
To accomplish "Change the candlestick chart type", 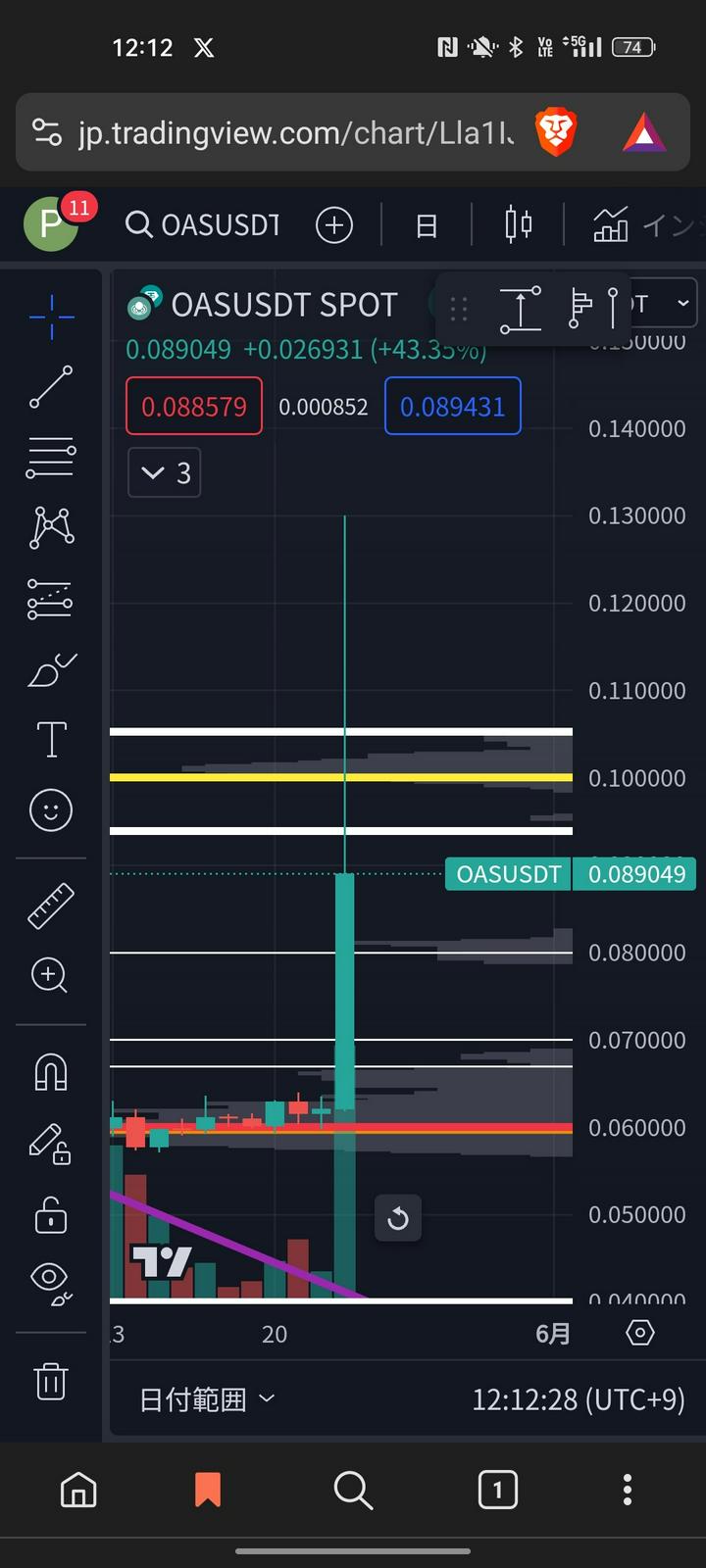I will (x=518, y=225).
